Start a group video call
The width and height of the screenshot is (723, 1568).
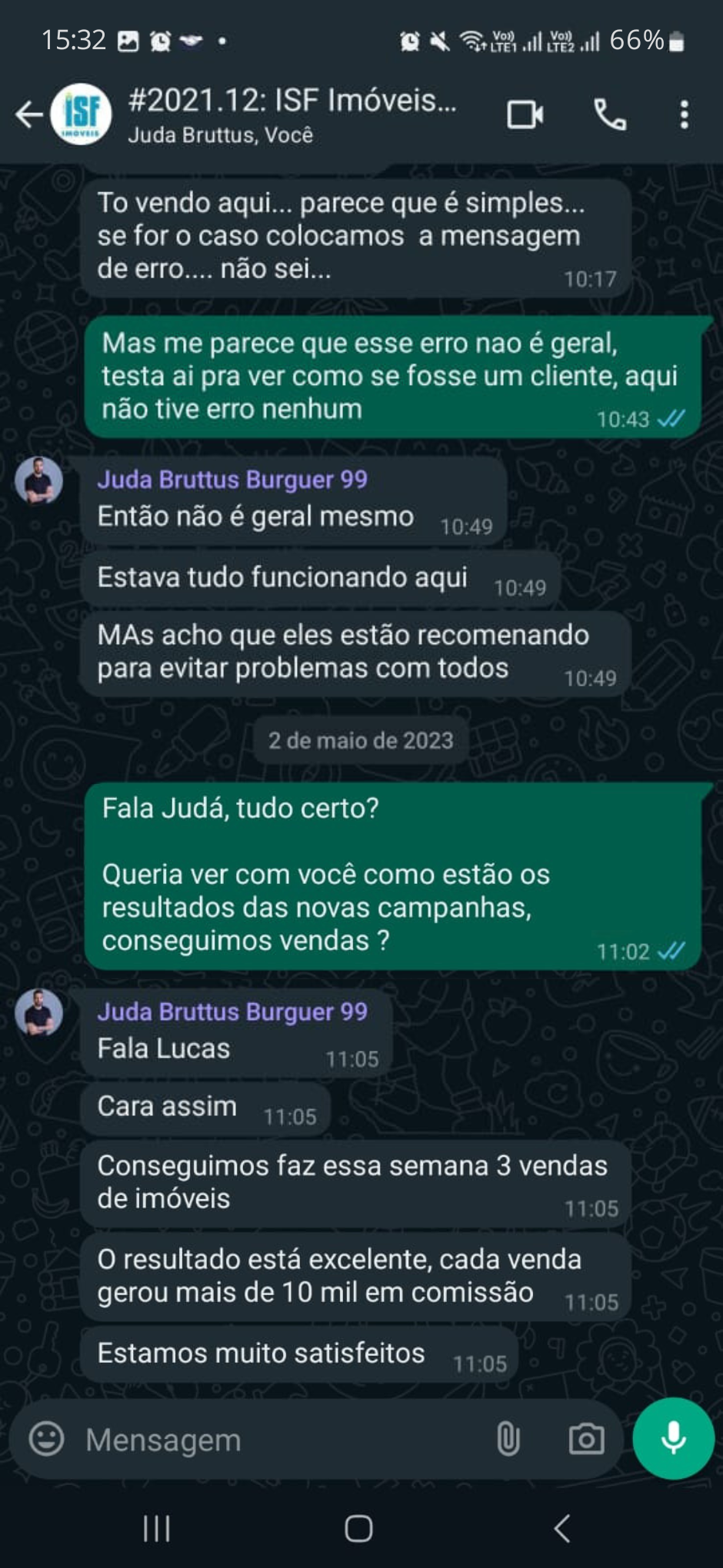click(x=525, y=115)
